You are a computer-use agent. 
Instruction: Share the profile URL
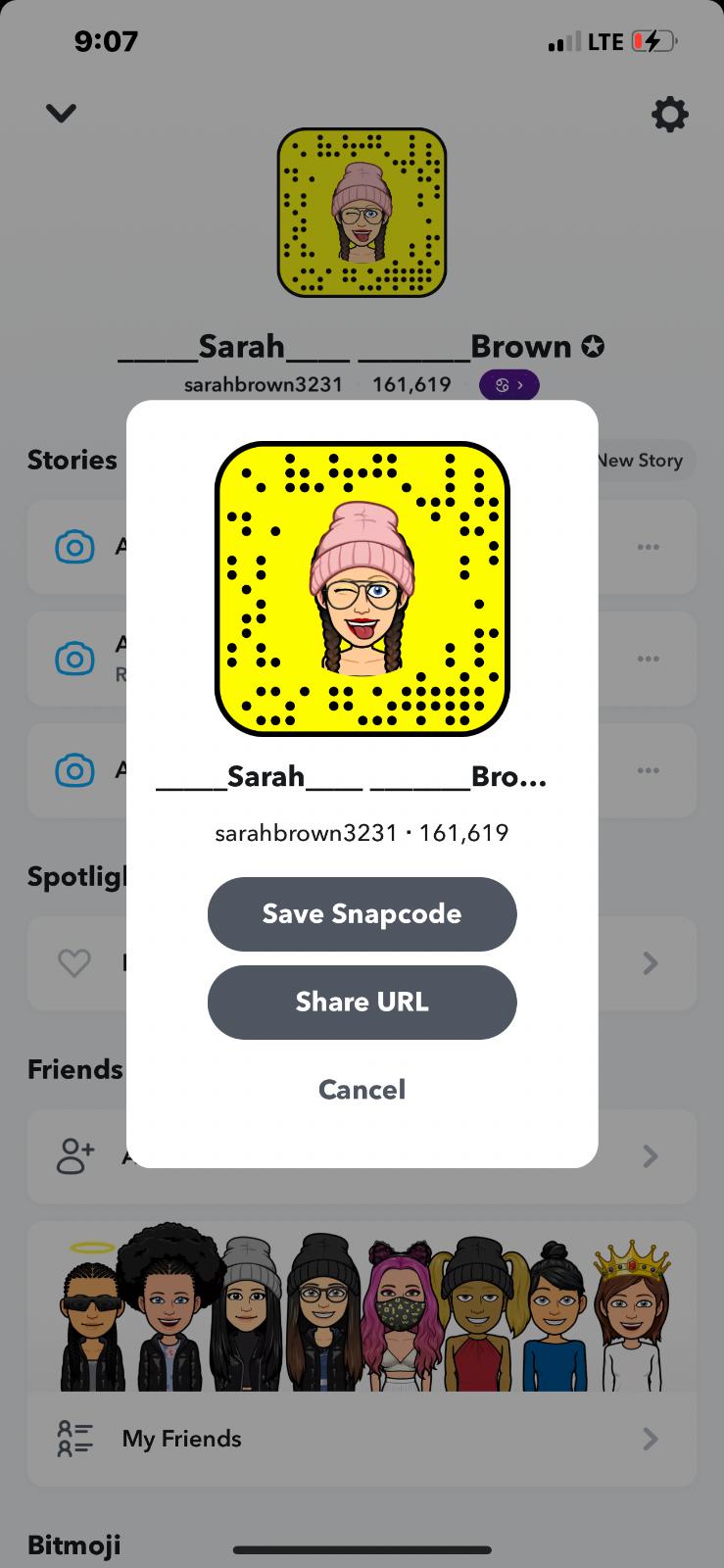pos(362,1002)
